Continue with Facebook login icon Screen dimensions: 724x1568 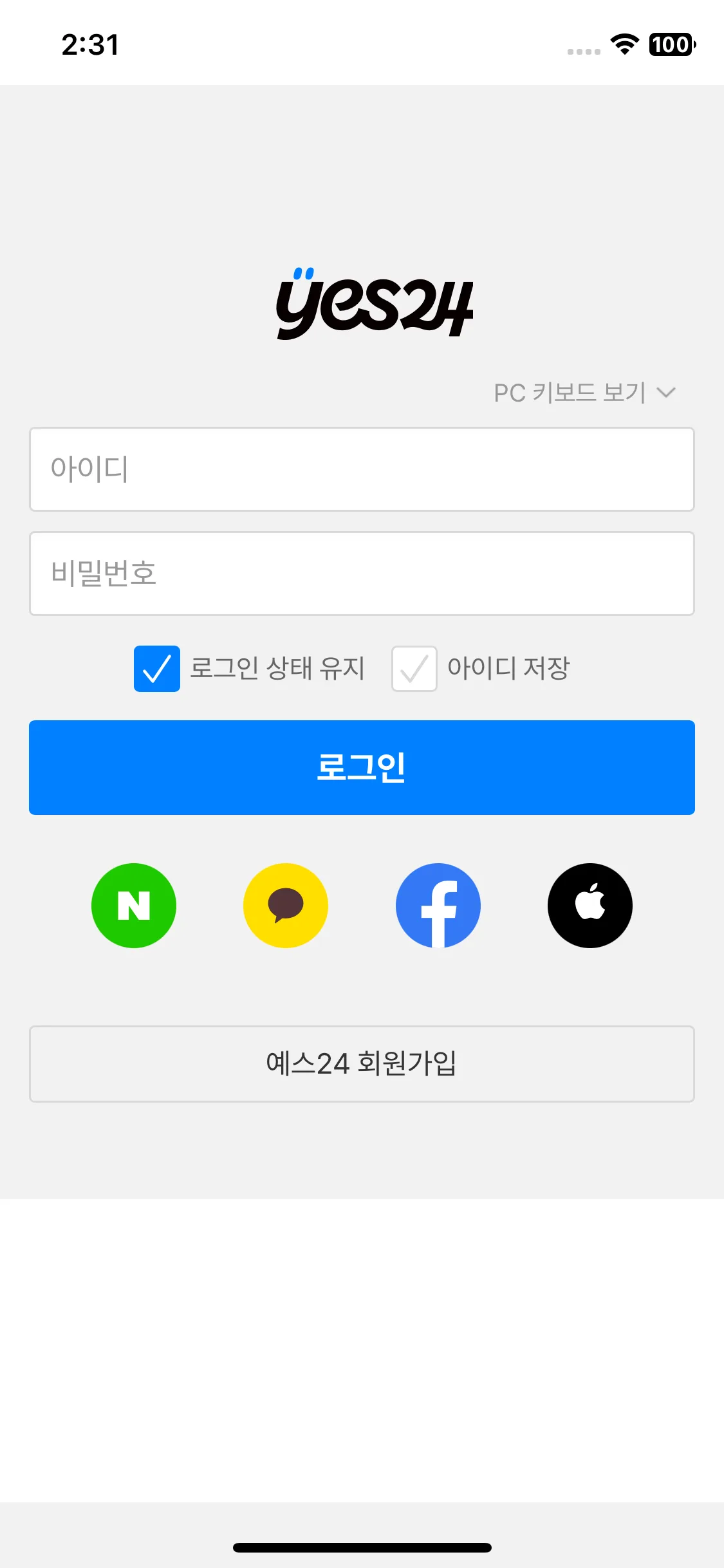coord(438,906)
